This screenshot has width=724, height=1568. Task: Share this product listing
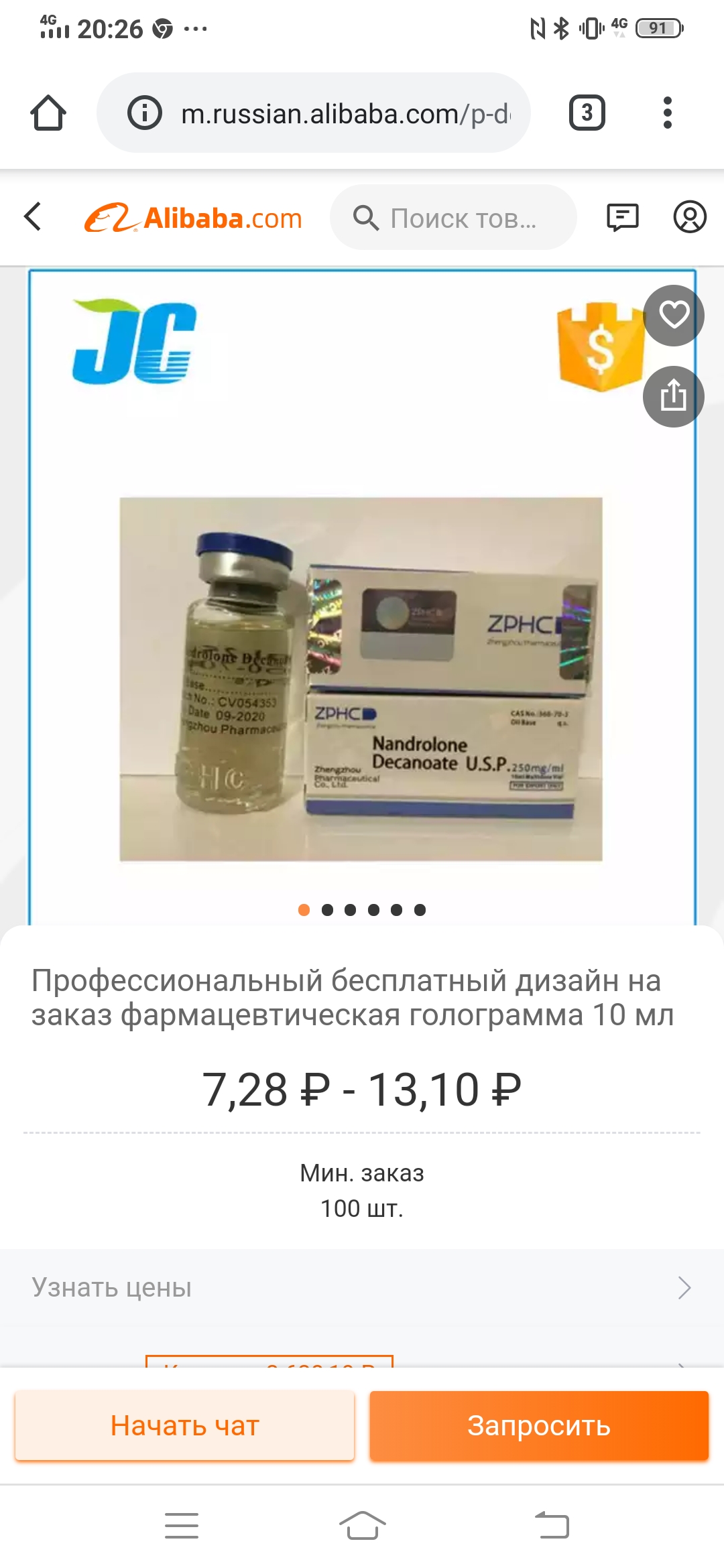(x=673, y=396)
